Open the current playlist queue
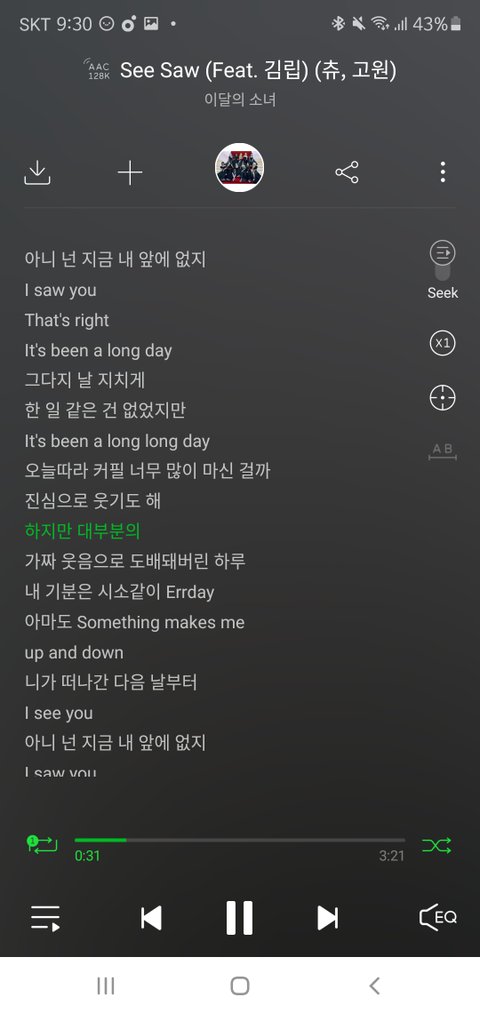Screen dimensions: 480x1013 click(46, 917)
